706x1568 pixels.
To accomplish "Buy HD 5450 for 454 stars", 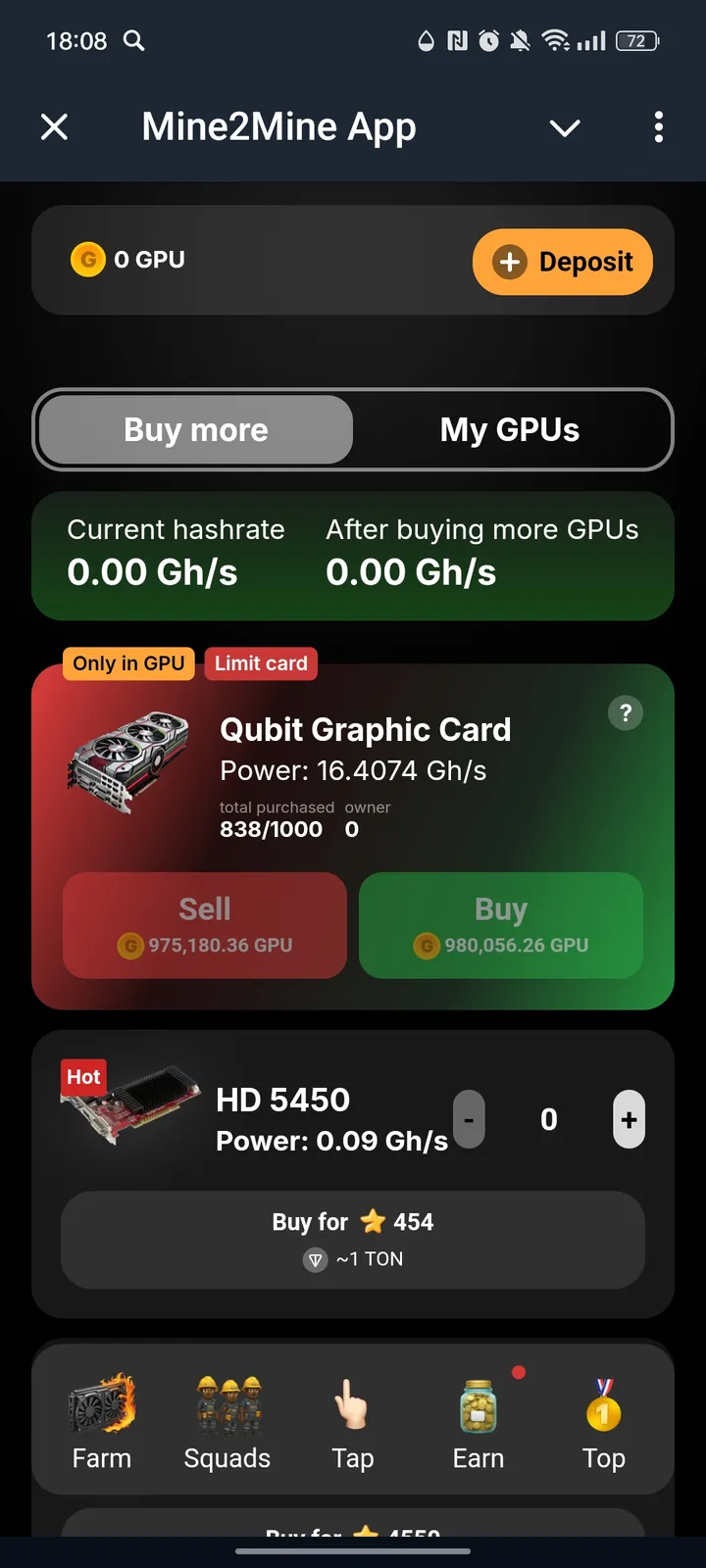I will pyautogui.click(x=352, y=1239).
